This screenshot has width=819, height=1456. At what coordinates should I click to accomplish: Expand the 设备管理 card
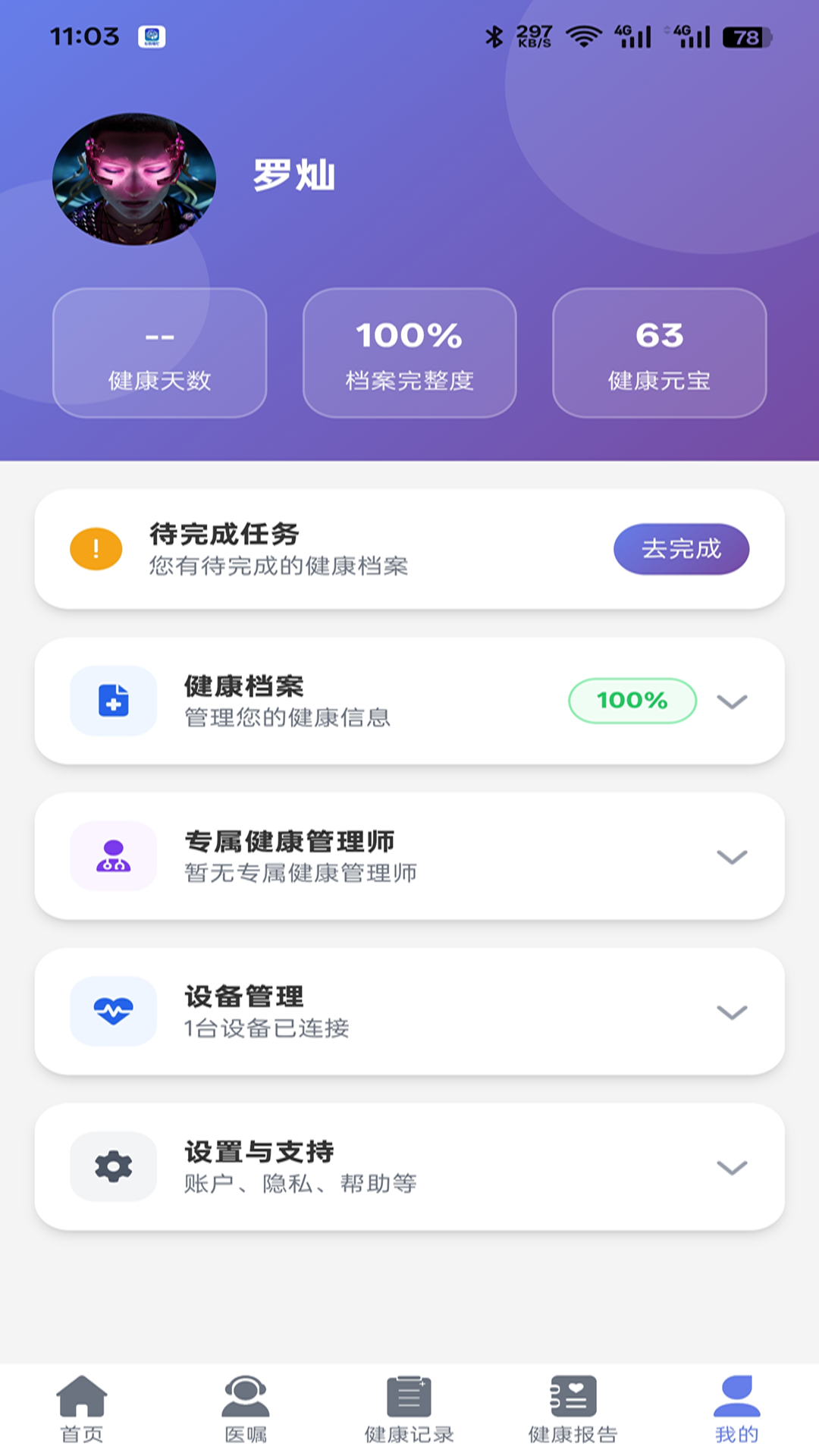731,1012
